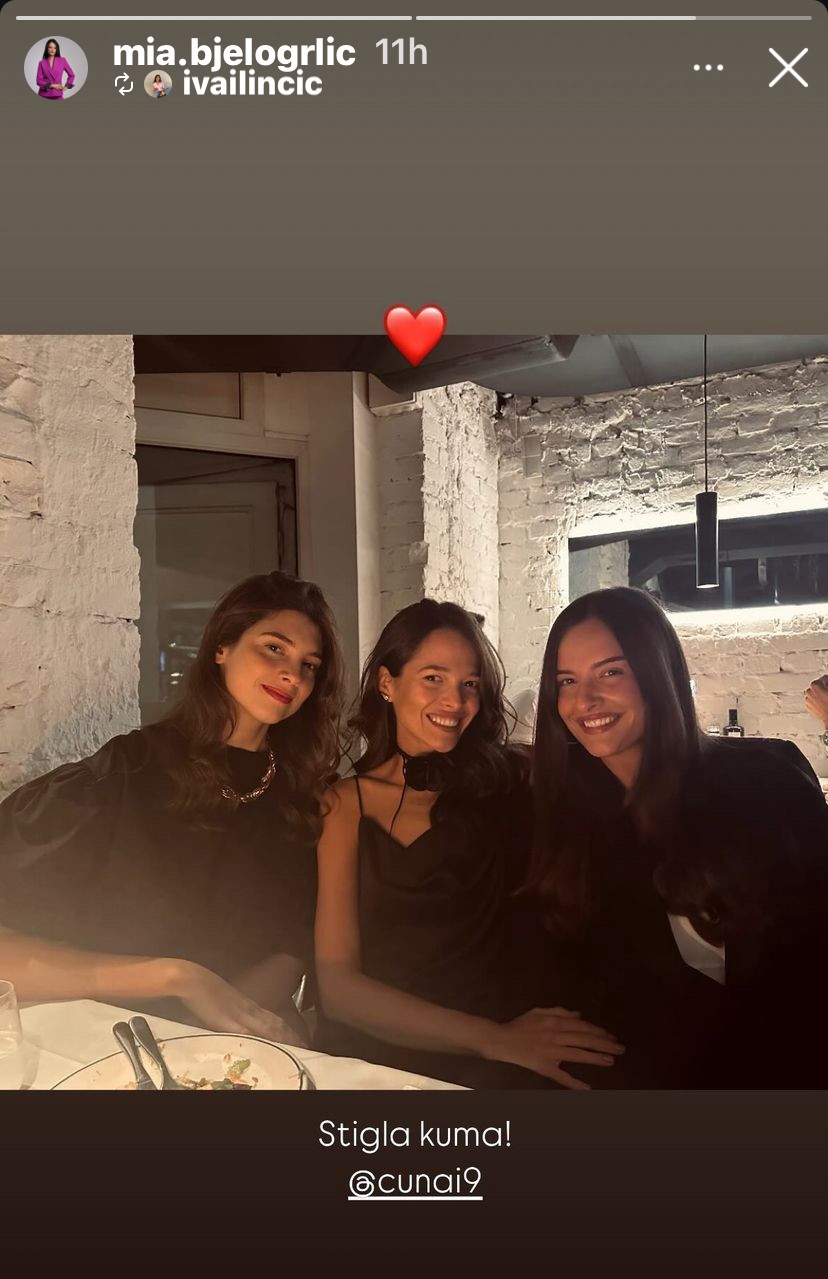Viewport: 828px width, 1279px height.
Task: Open the three-dot story options menu
Action: click(708, 68)
